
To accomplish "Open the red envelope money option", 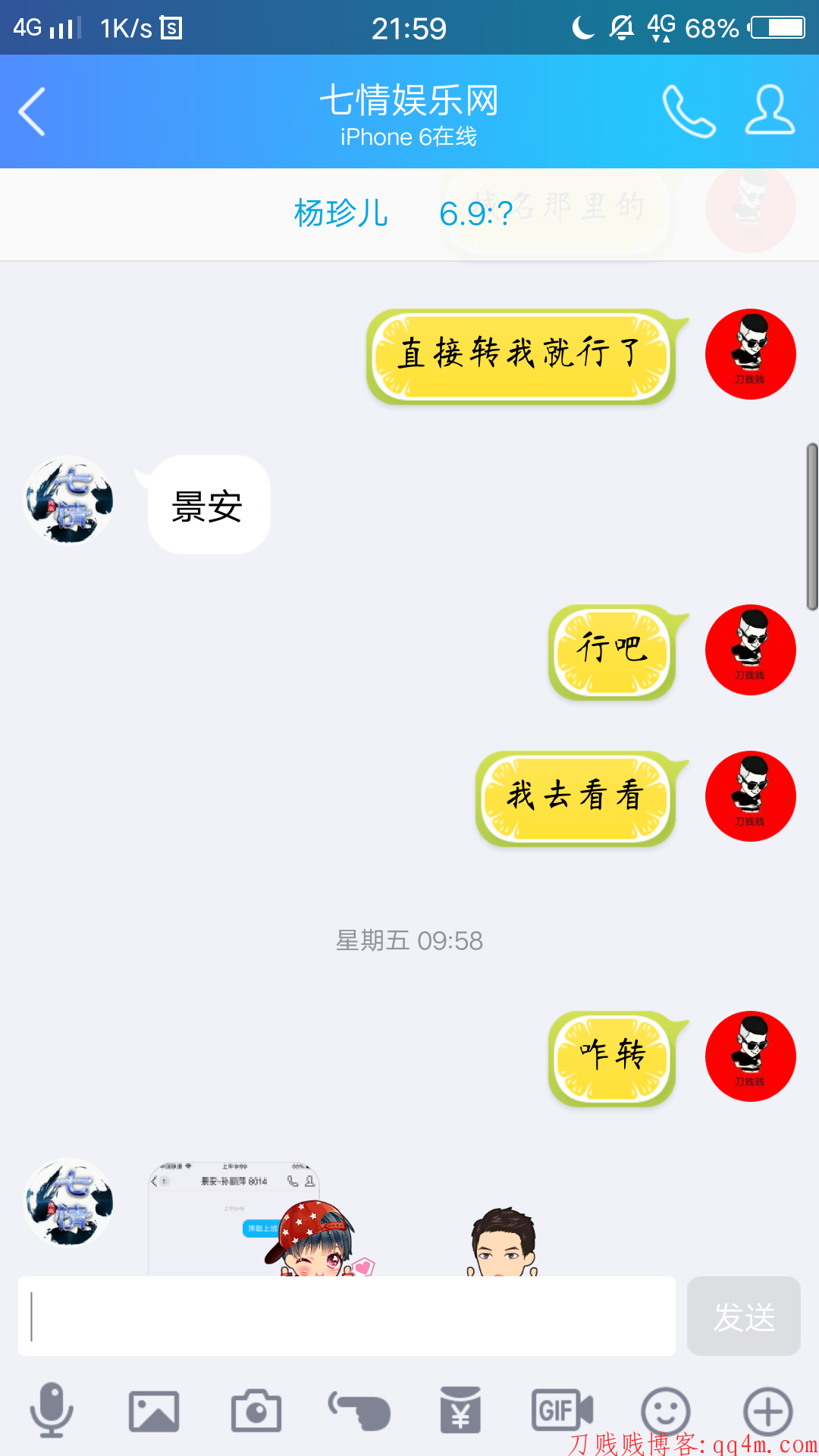I will 461,1411.
